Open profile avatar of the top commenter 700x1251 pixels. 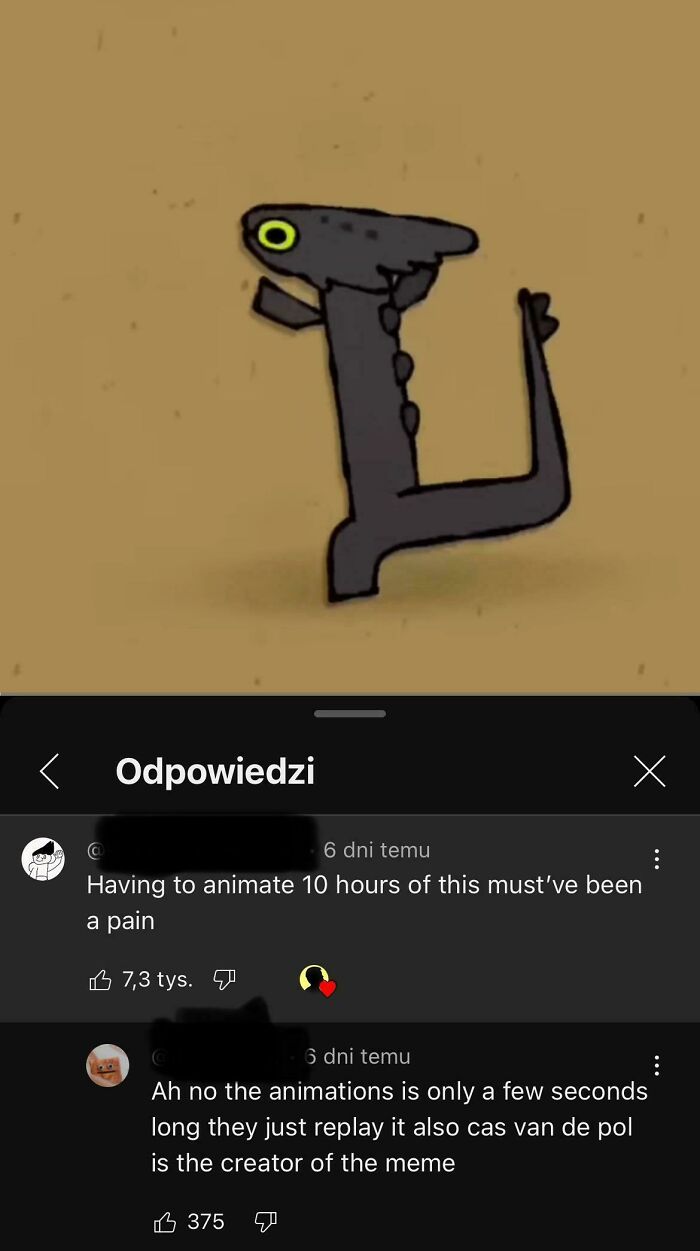point(43,860)
